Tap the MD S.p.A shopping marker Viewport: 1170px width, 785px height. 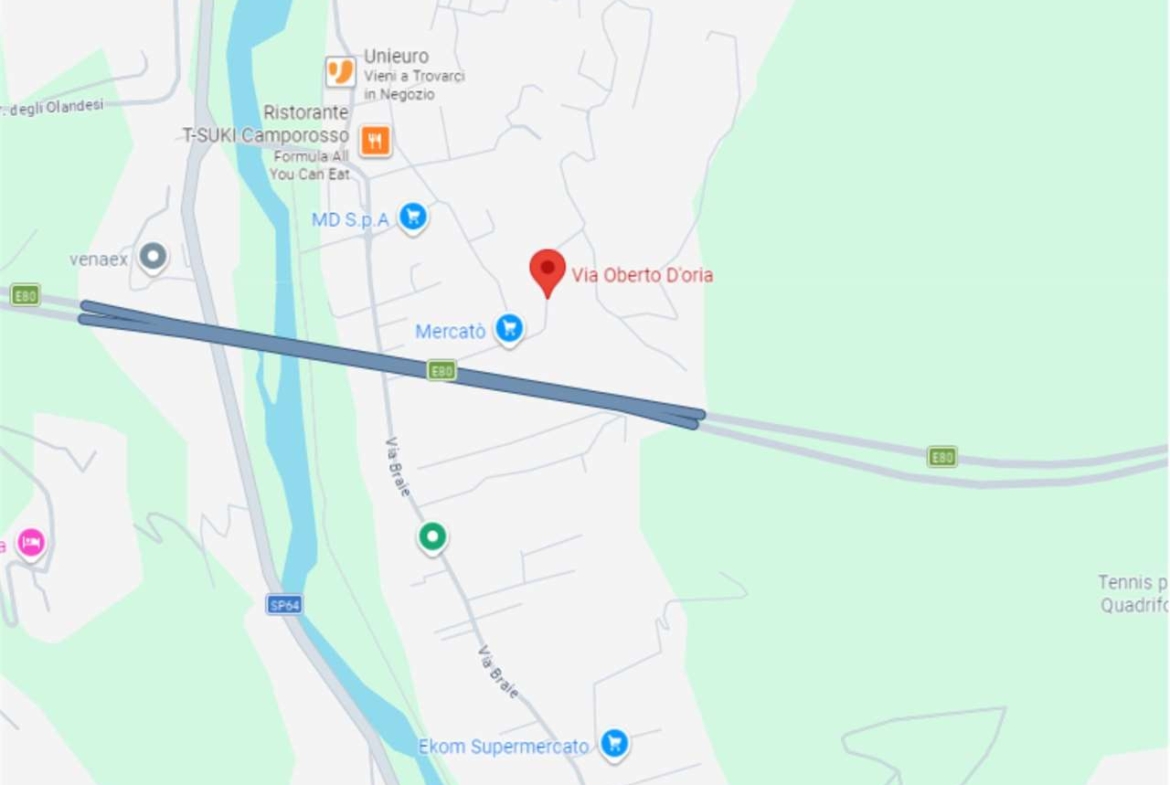(412, 217)
